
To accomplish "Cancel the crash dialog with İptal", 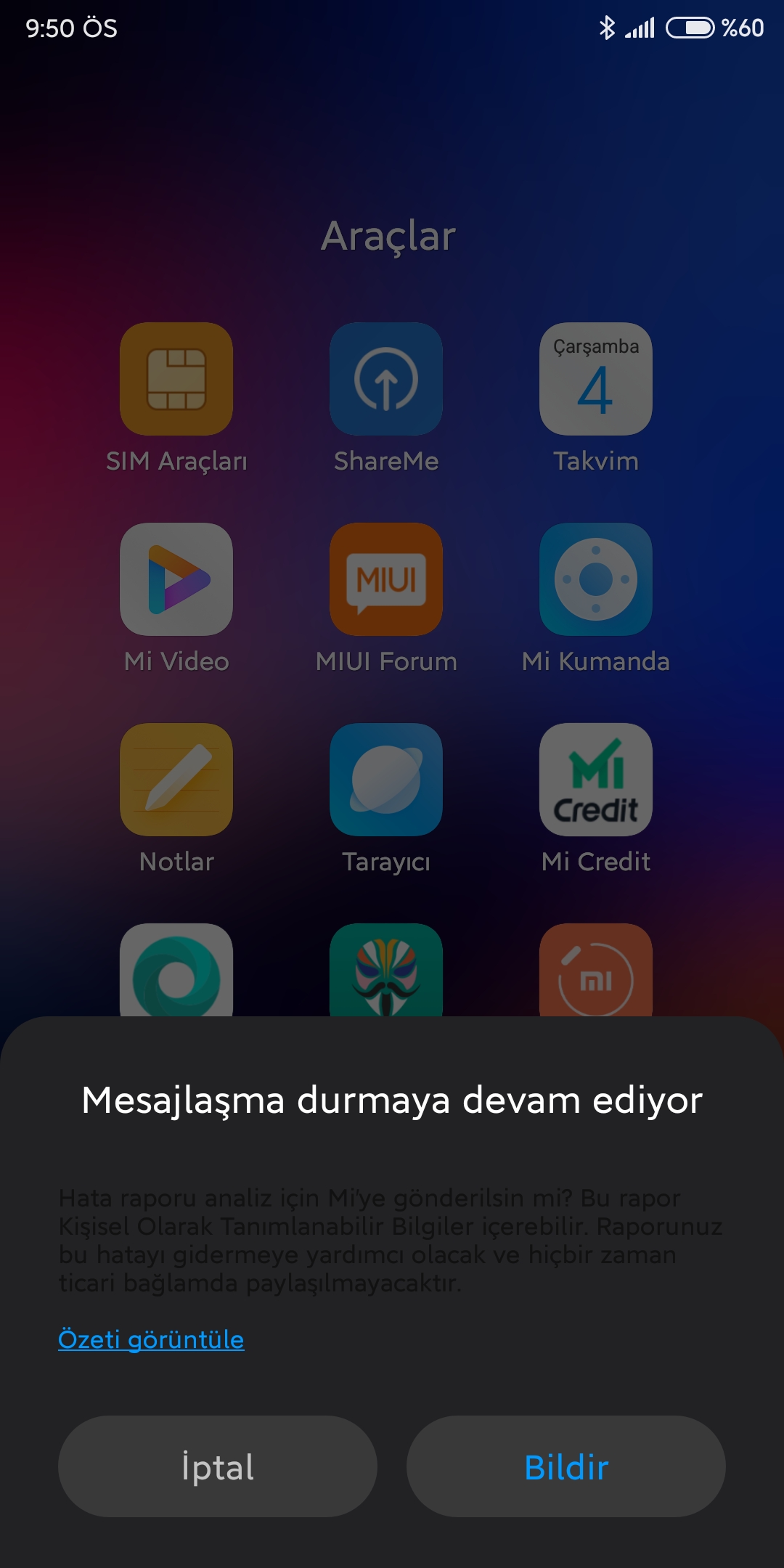I will (x=218, y=1466).
